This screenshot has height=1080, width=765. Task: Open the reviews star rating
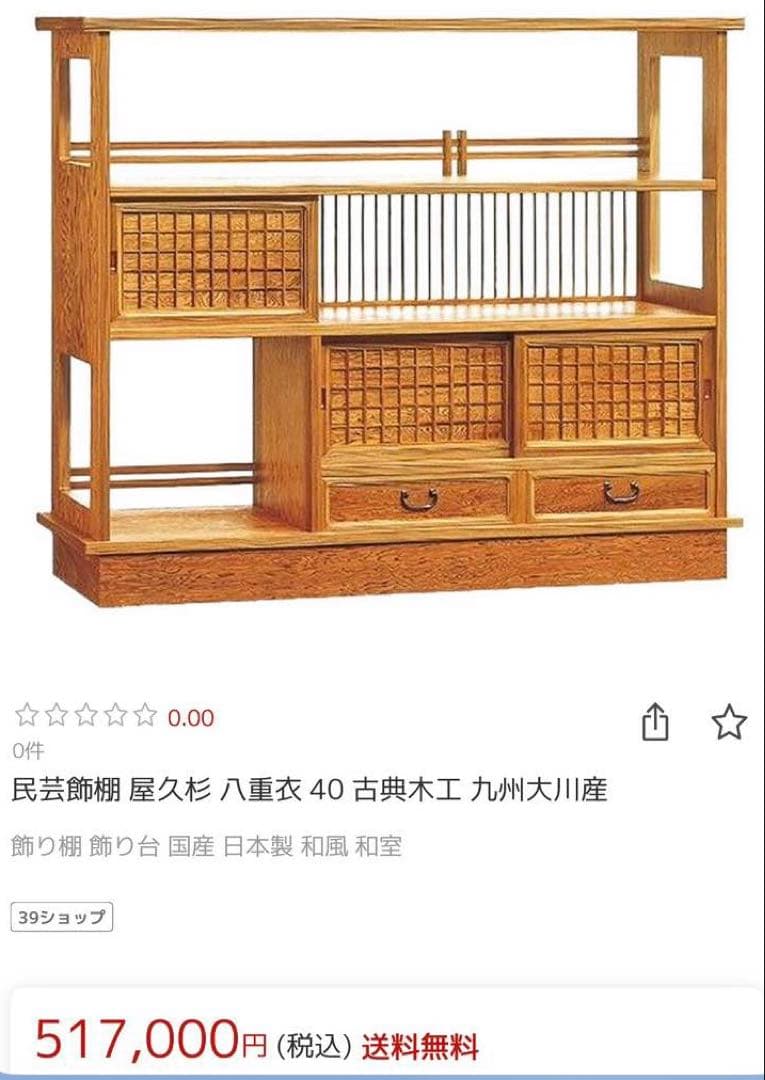point(87,716)
